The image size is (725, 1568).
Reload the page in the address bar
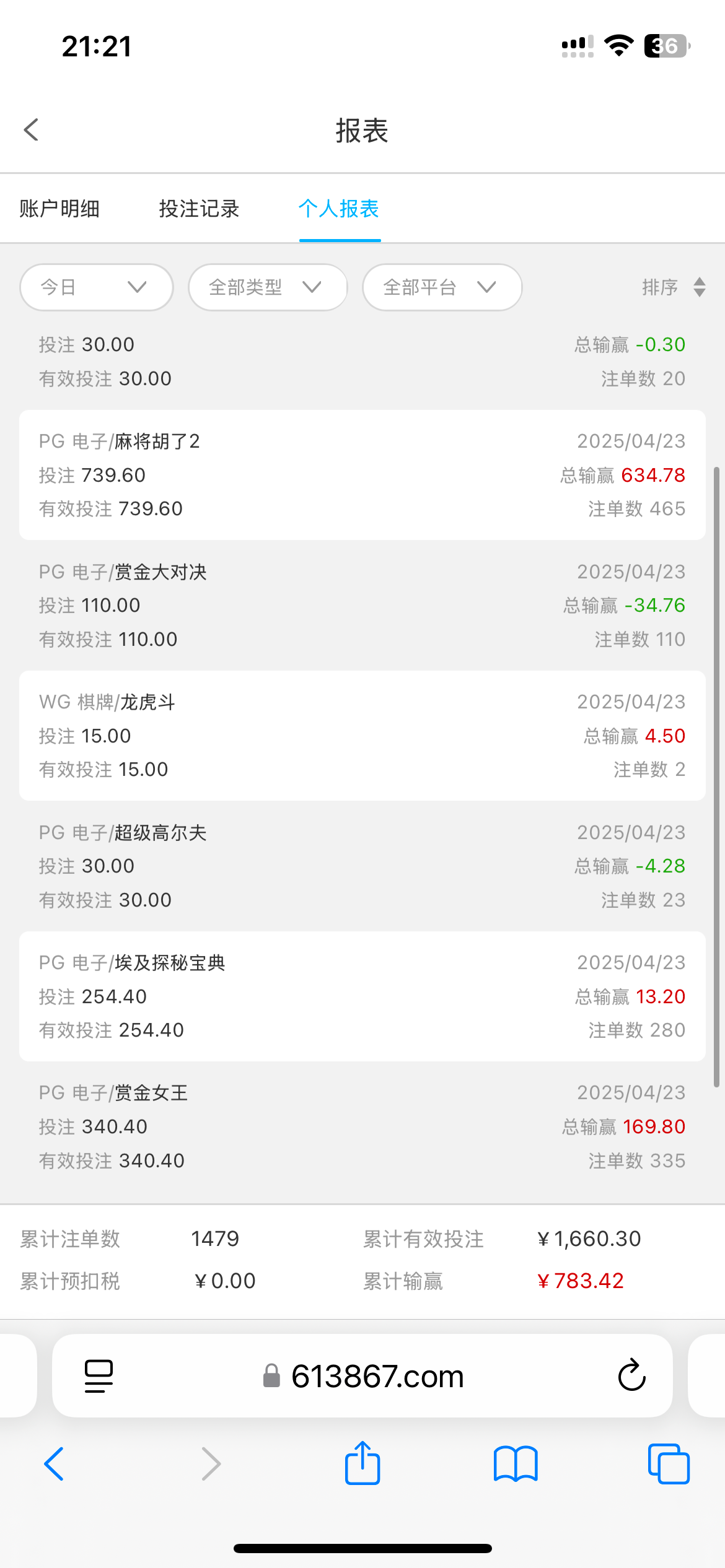click(x=631, y=1376)
